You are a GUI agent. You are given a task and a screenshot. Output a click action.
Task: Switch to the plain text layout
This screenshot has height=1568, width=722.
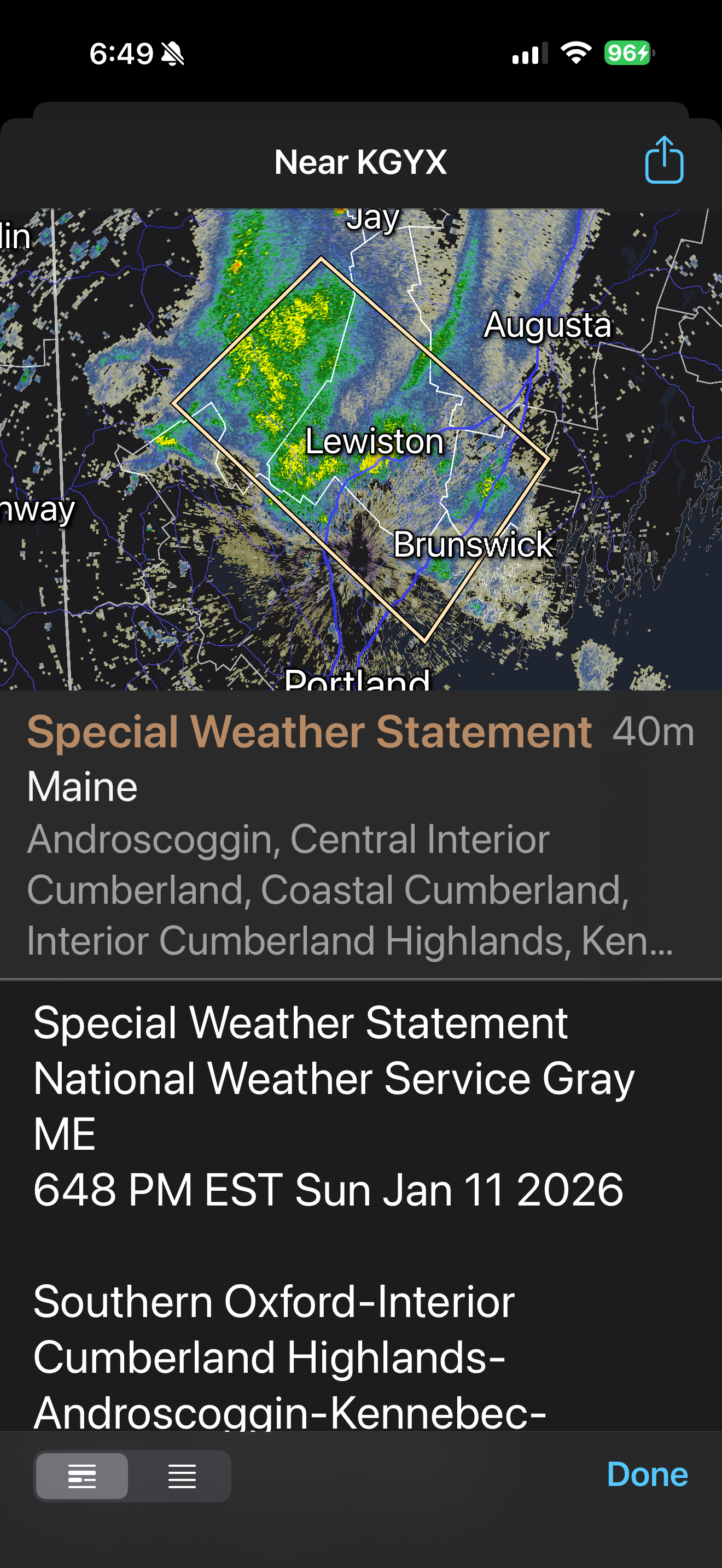coord(182,1476)
